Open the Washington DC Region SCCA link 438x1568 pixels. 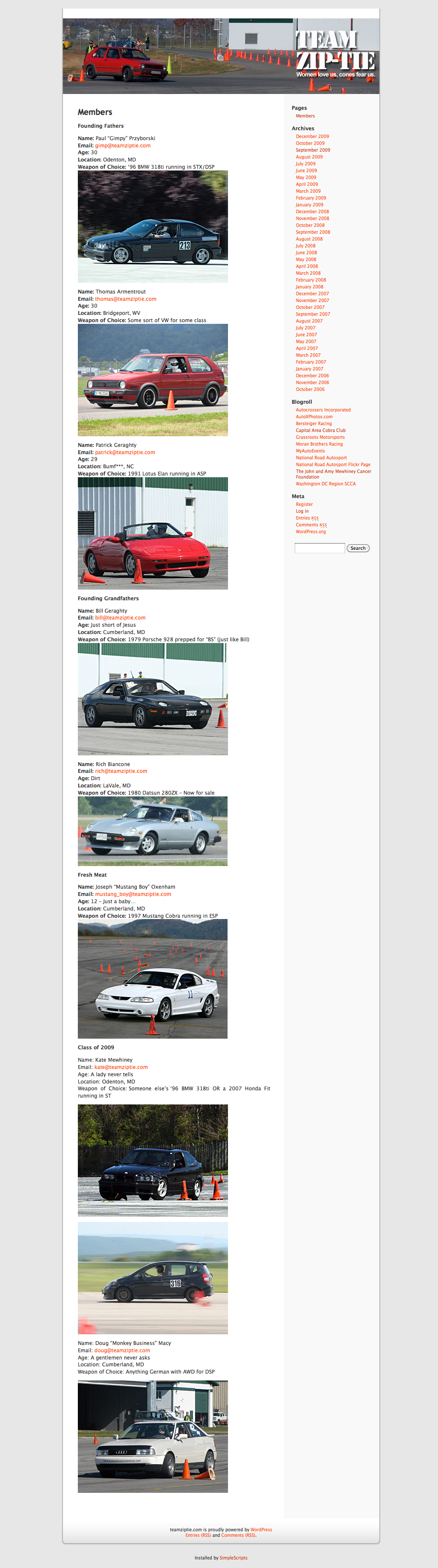pyautogui.click(x=326, y=484)
